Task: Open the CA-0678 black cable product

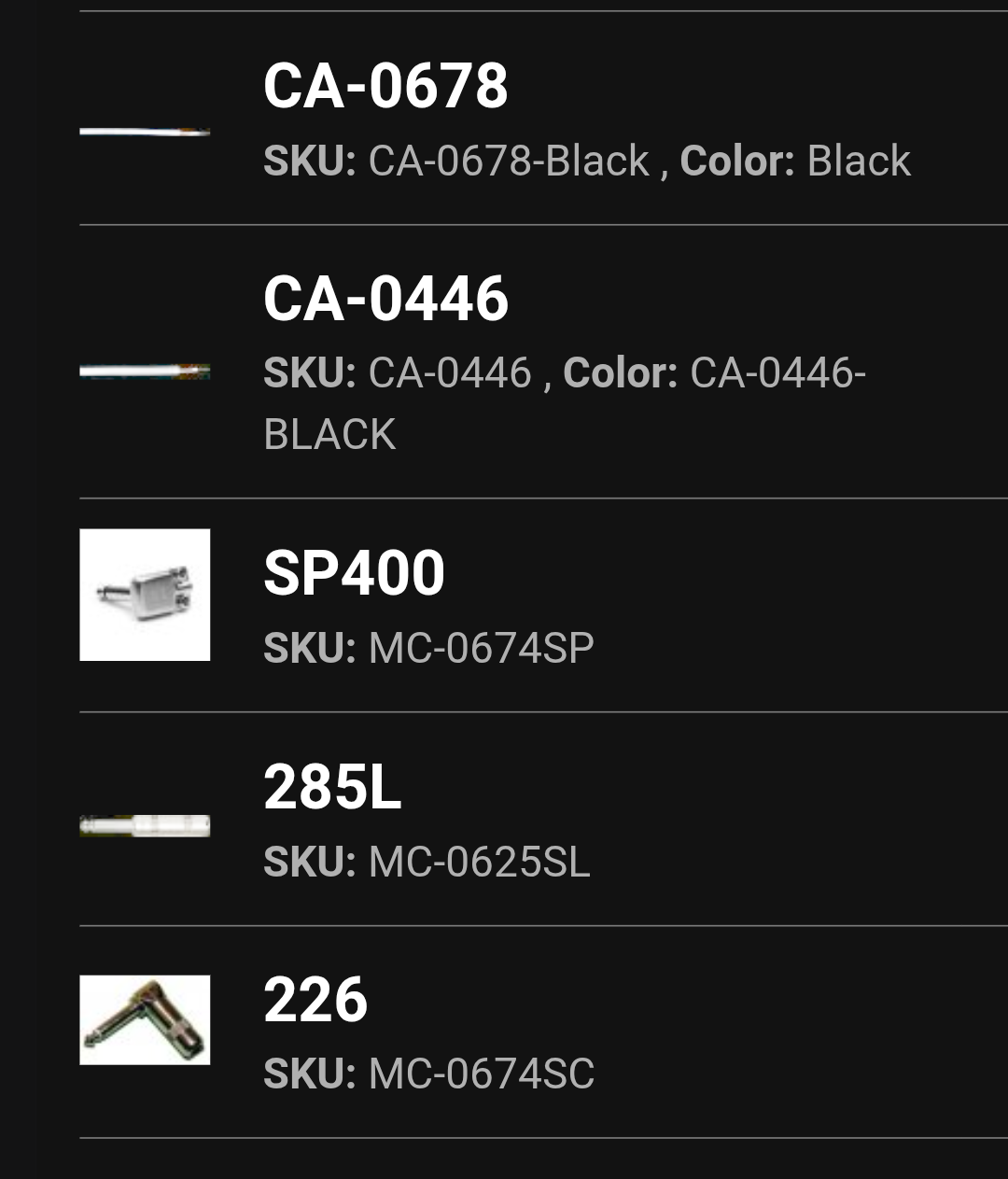Action: (x=385, y=87)
